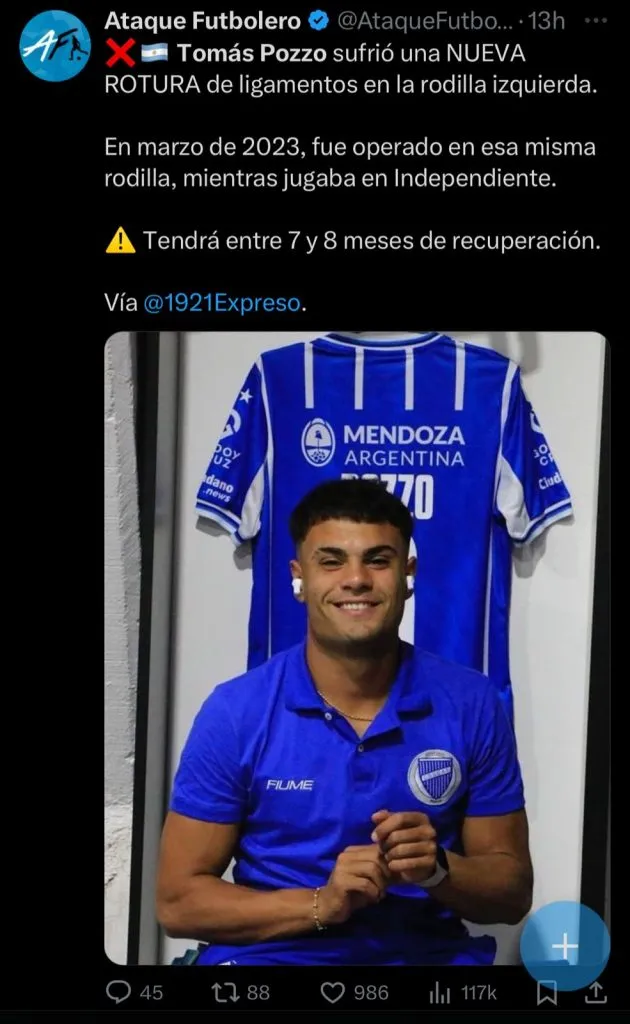View the post's 117k view analytics

click(440, 992)
